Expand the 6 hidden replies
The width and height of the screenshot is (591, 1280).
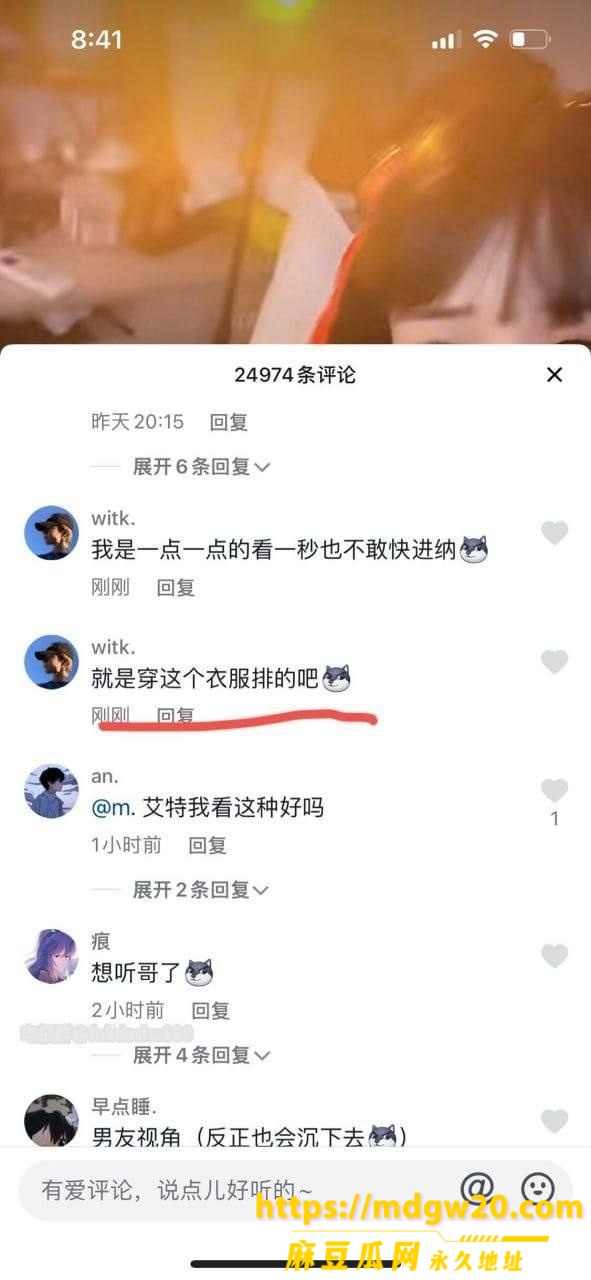coord(201,466)
